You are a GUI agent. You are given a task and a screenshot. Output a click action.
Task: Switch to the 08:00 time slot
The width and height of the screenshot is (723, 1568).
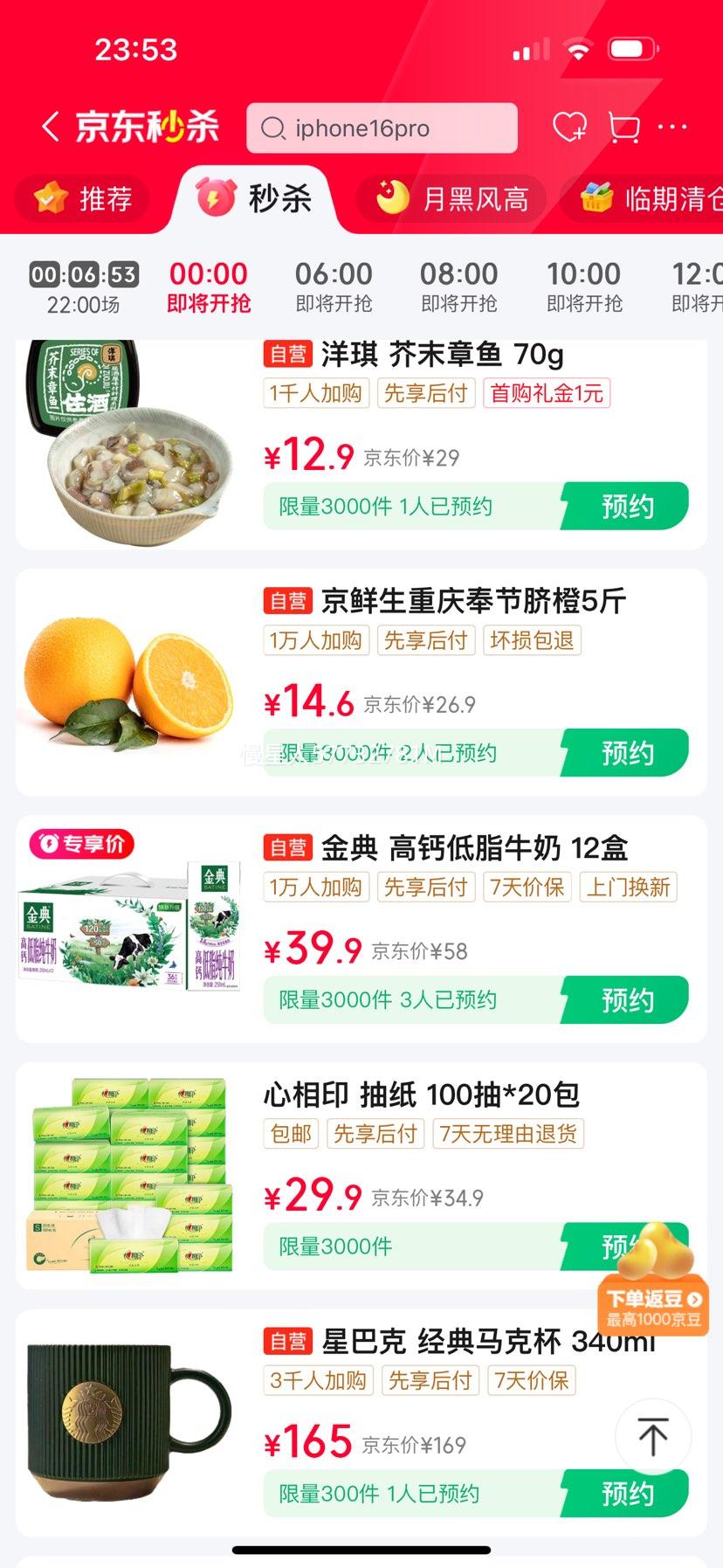pyautogui.click(x=458, y=287)
